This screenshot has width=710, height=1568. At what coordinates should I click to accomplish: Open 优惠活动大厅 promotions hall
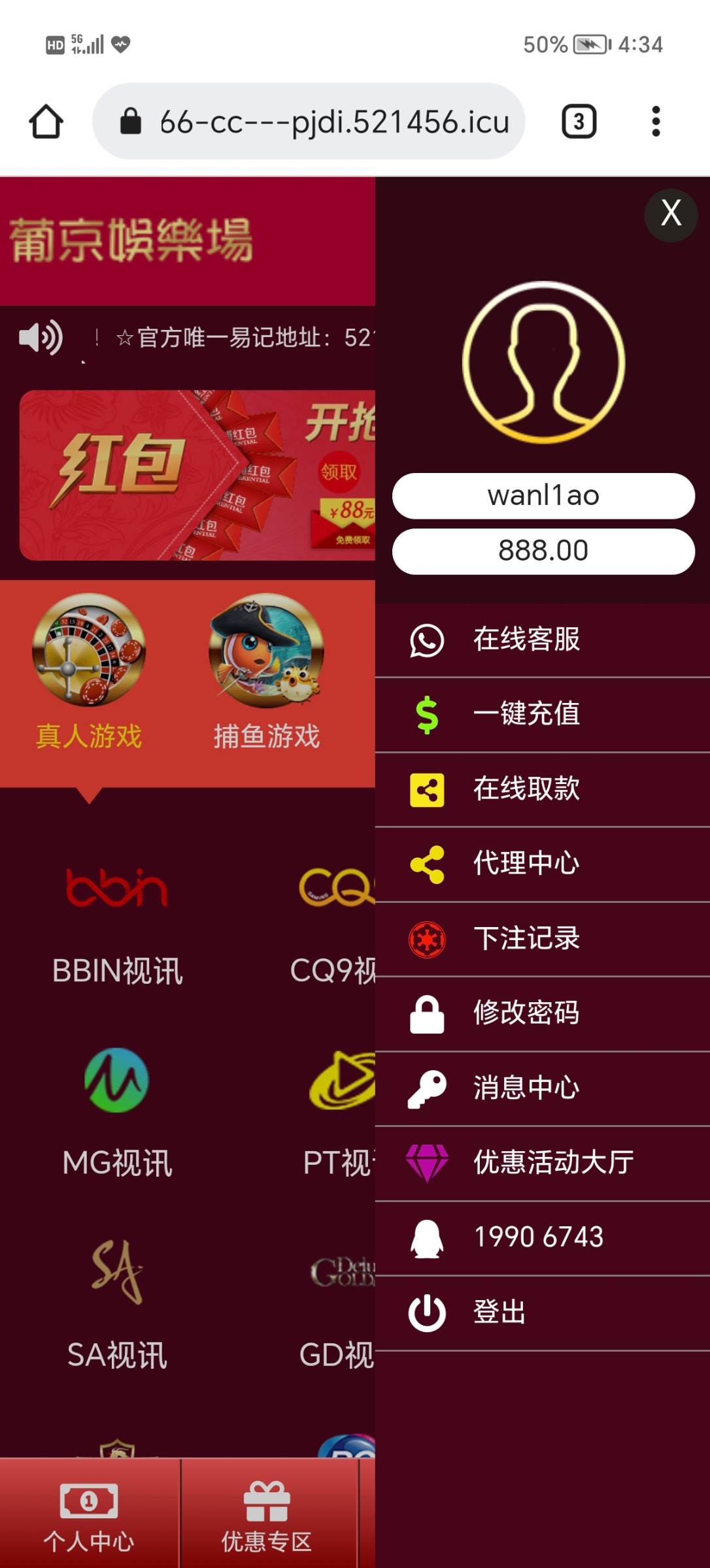[x=552, y=1162]
